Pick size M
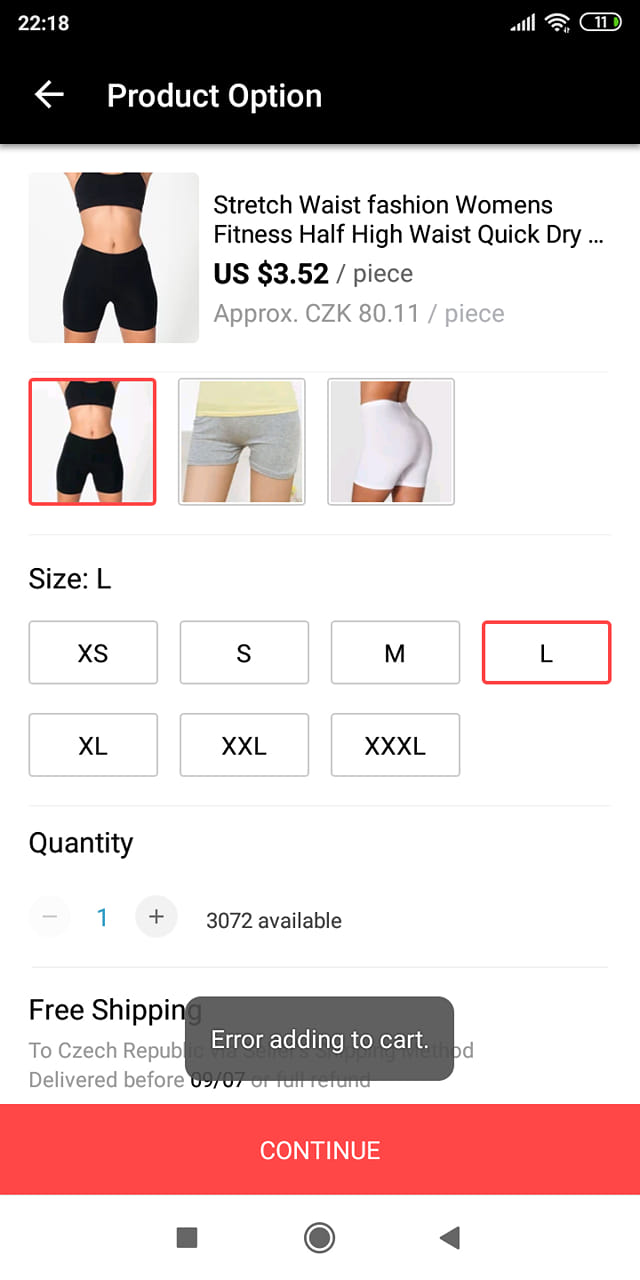 pyautogui.click(x=395, y=653)
